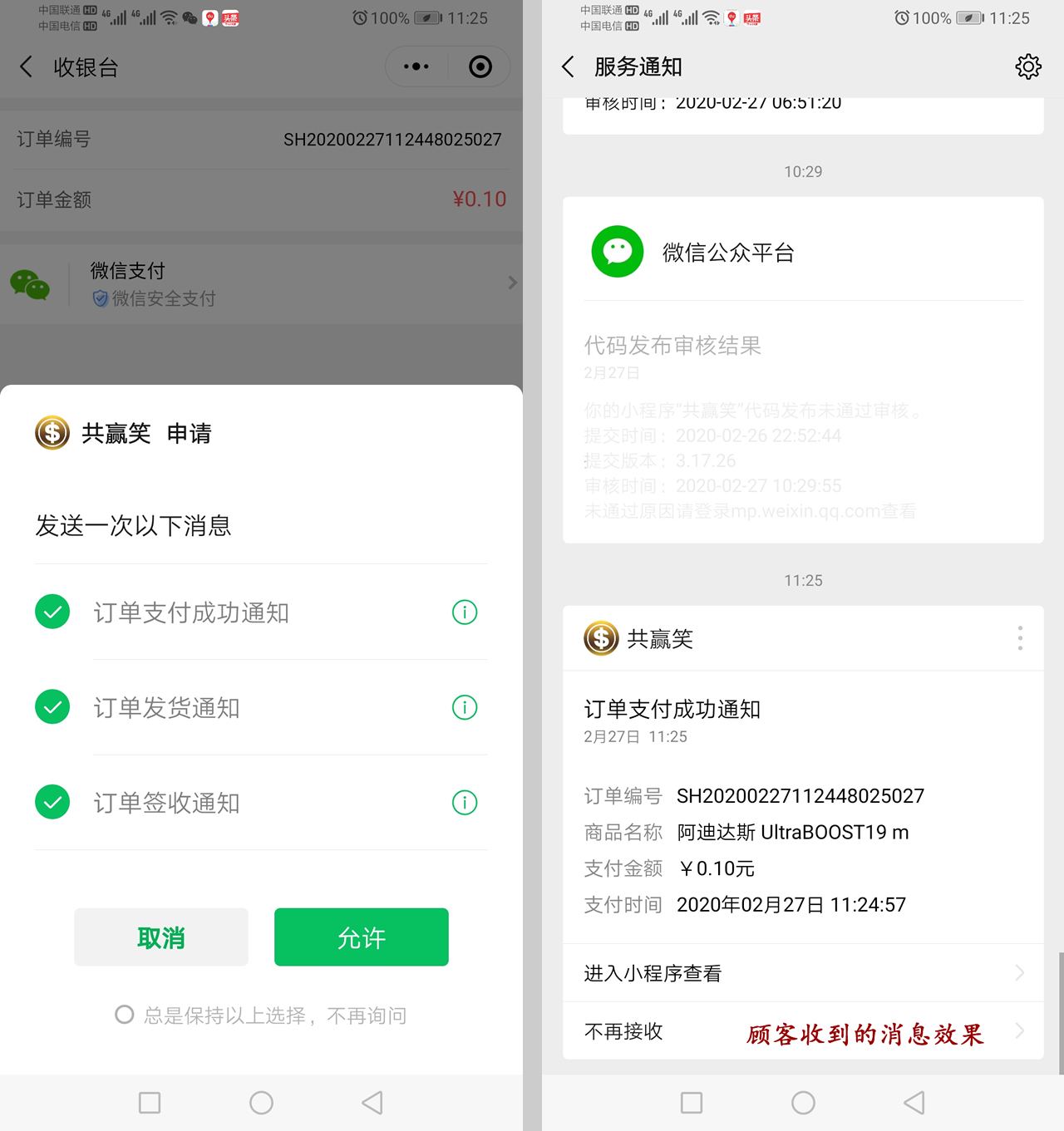Open 微信支付 payment method row
This screenshot has height=1131, width=1064.
click(x=261, y=283)
